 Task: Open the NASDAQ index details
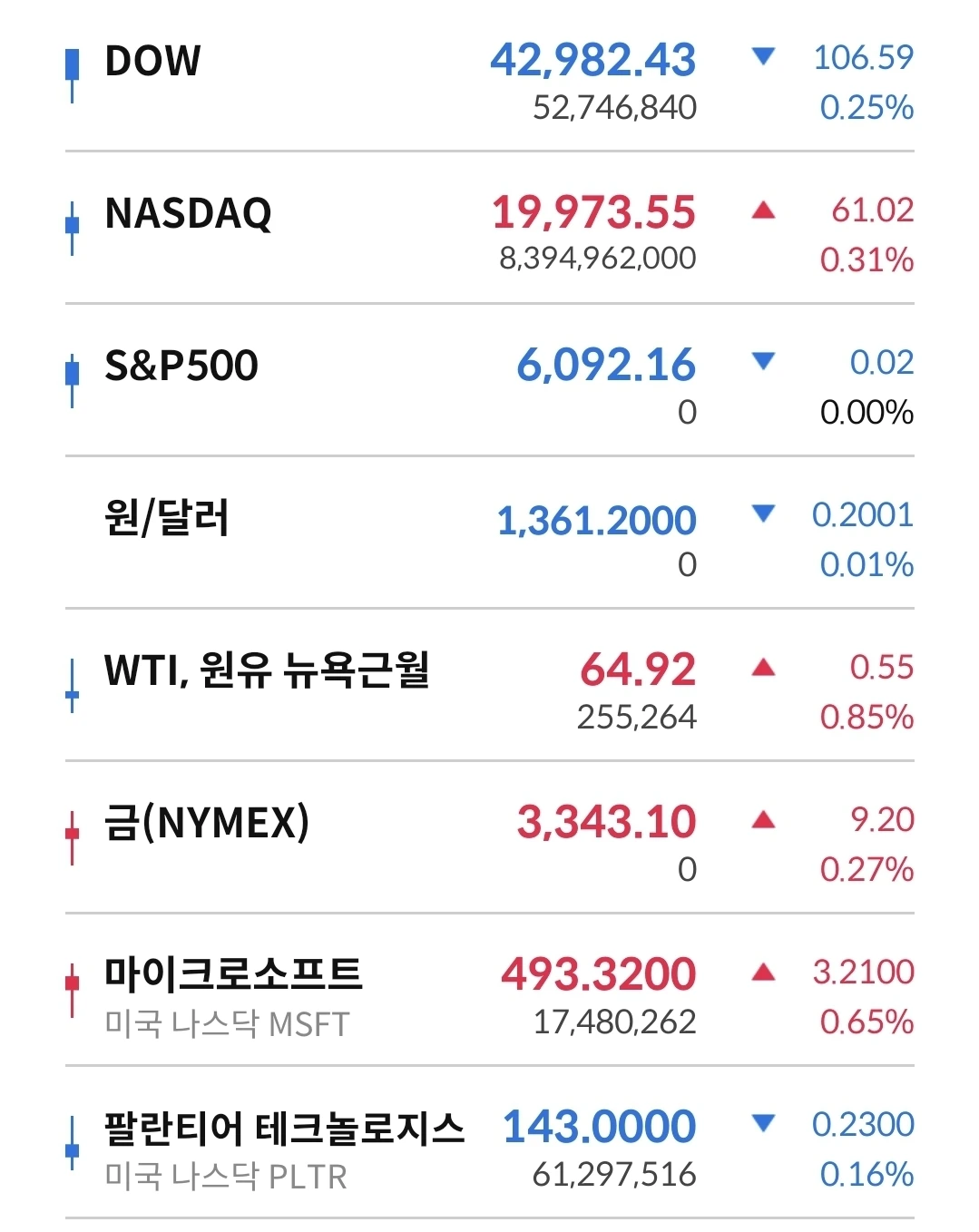point(489,228)
